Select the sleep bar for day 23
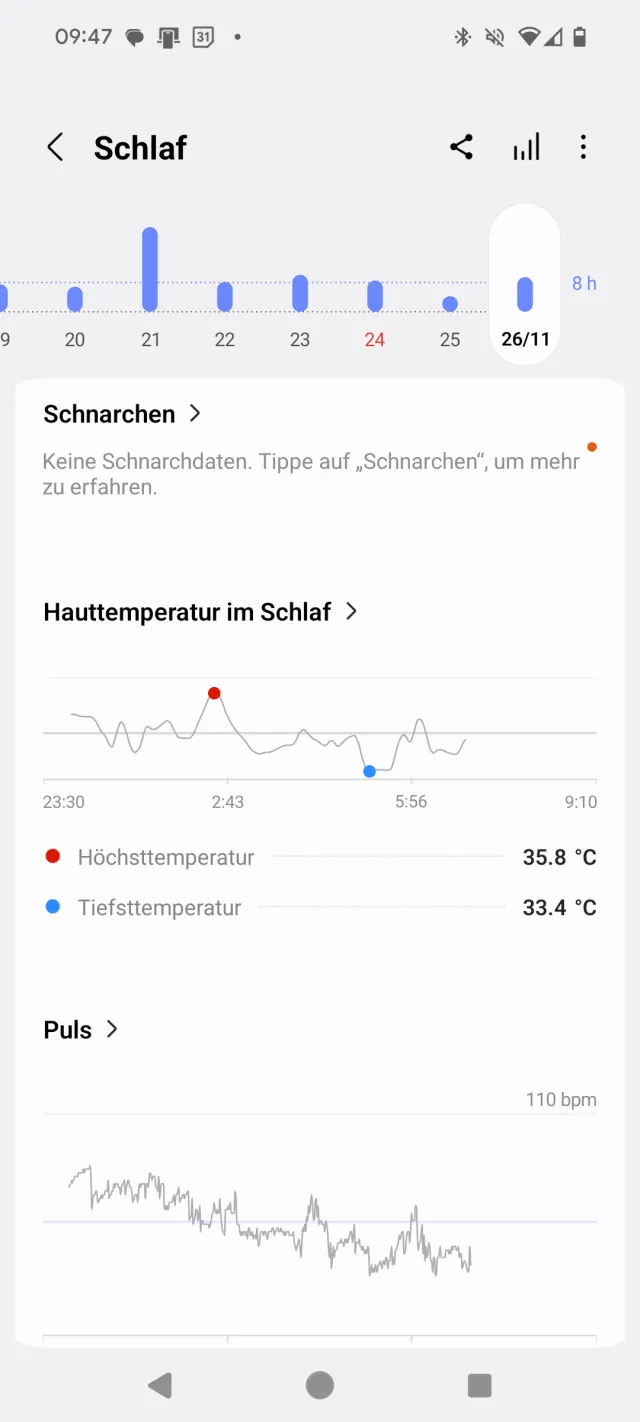The height and width of the screenshot is (1422, 640). 300,293
